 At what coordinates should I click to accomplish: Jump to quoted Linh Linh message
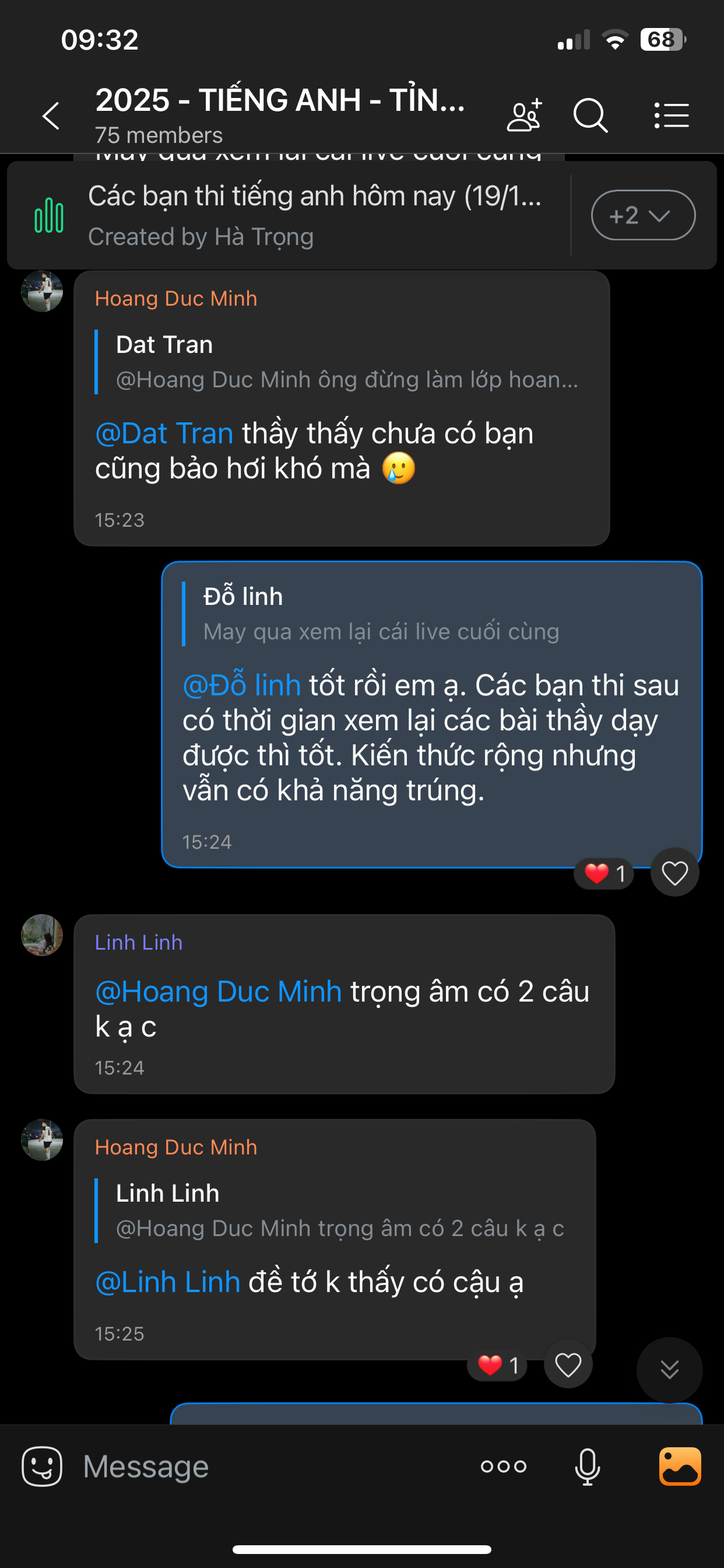click(339, 1210)
